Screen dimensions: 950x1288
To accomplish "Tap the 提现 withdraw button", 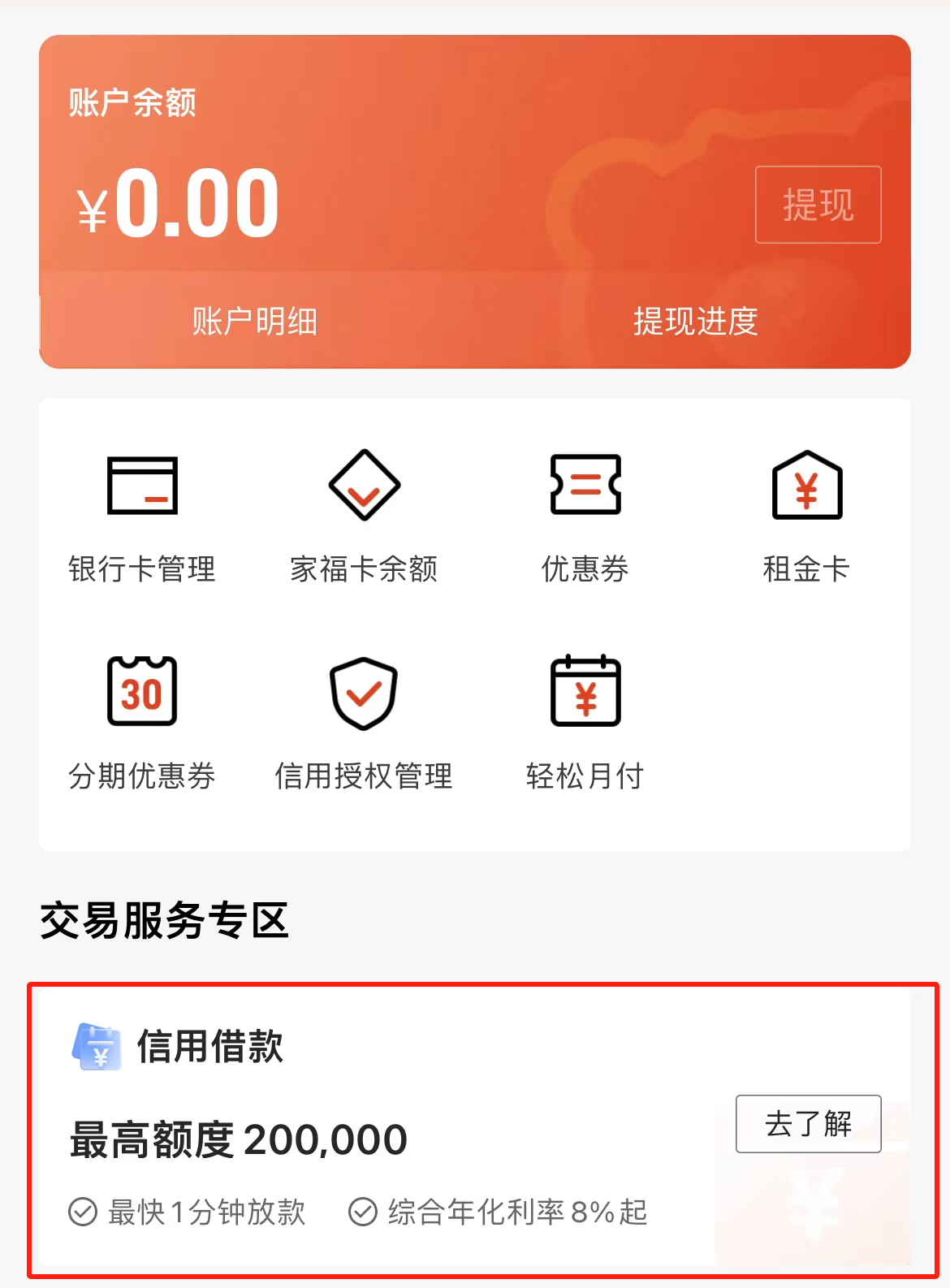I will point(817,205).
